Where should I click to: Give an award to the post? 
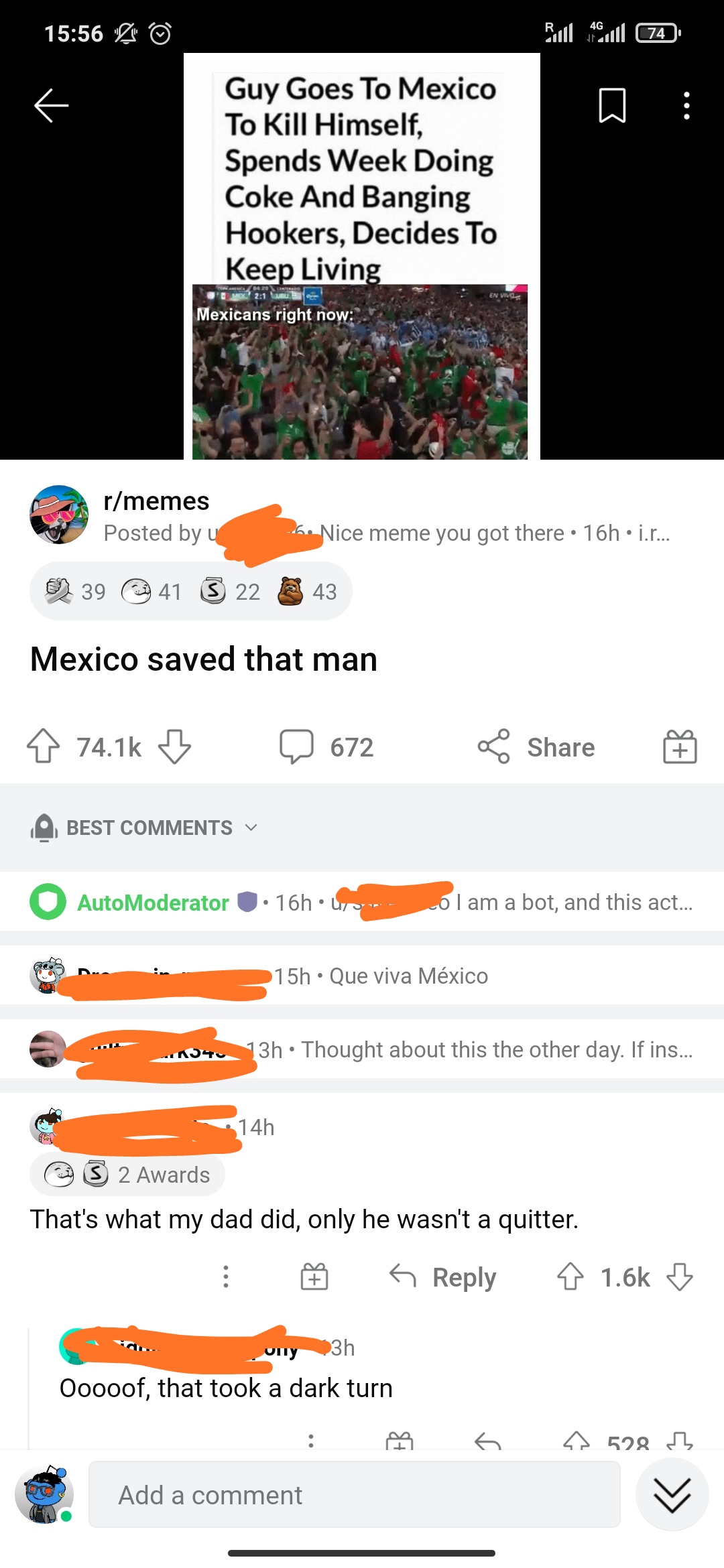tap(680, 746)
